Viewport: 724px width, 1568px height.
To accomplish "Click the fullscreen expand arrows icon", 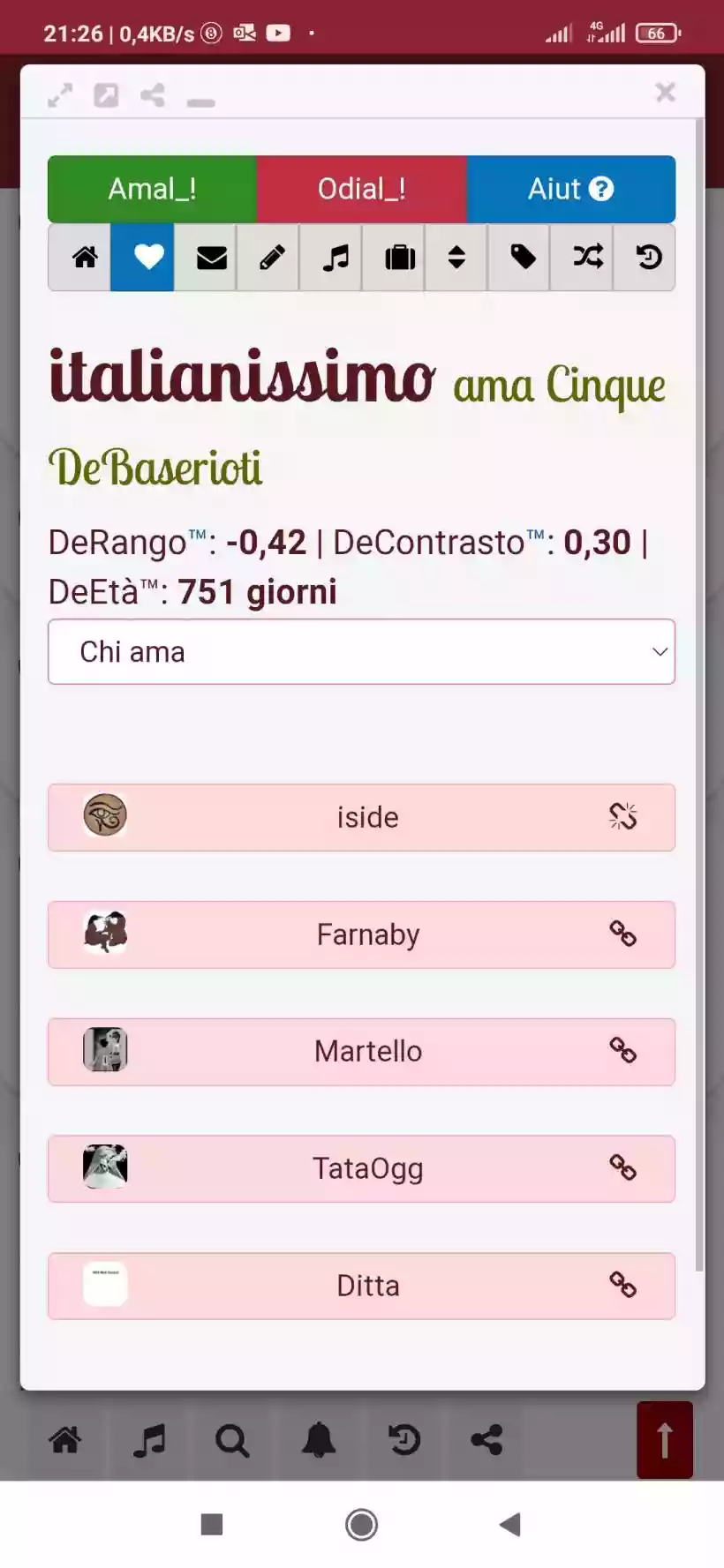I will [x=60, y=95].
